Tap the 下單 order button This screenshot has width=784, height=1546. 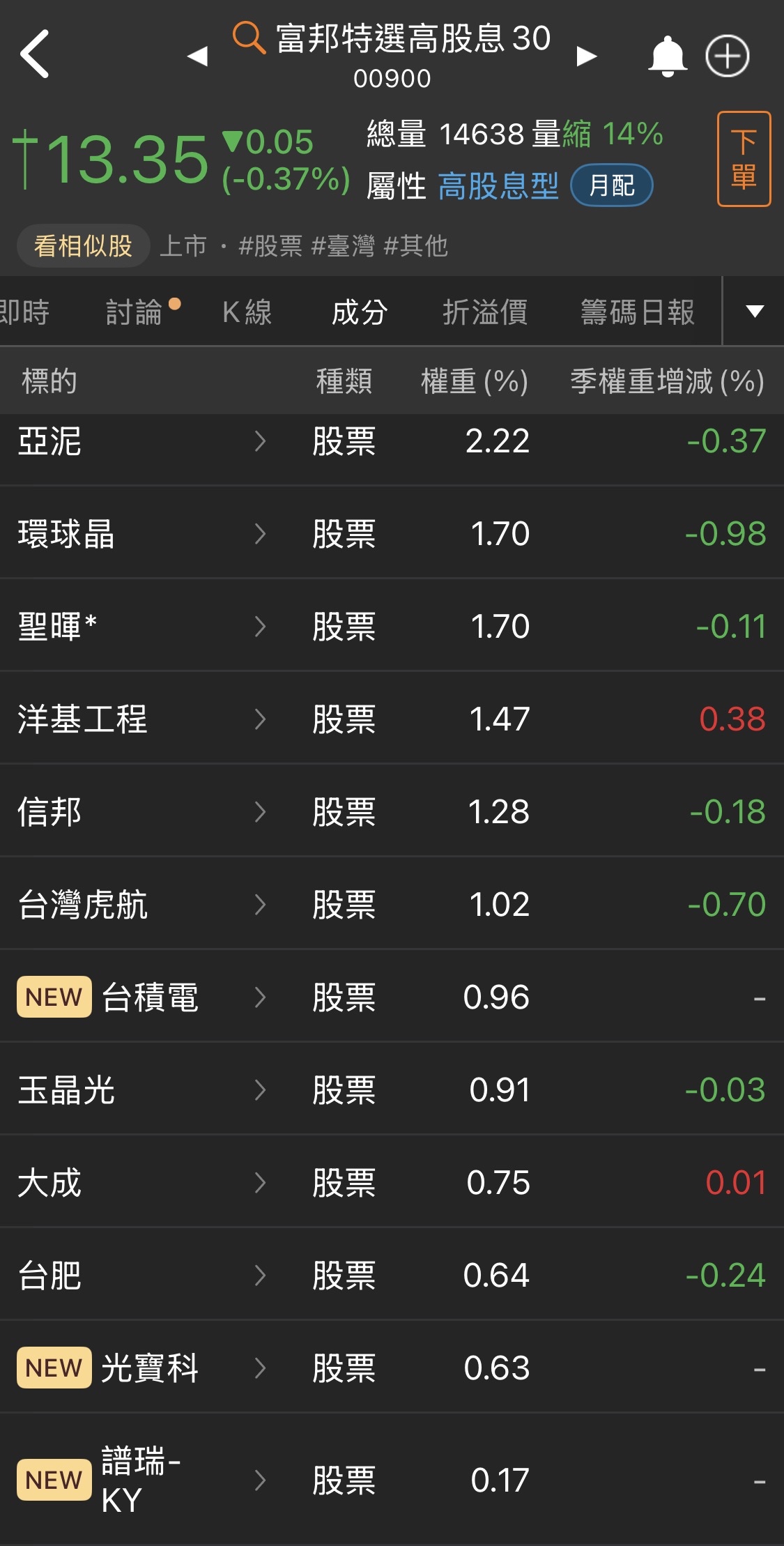click(744, 159)
